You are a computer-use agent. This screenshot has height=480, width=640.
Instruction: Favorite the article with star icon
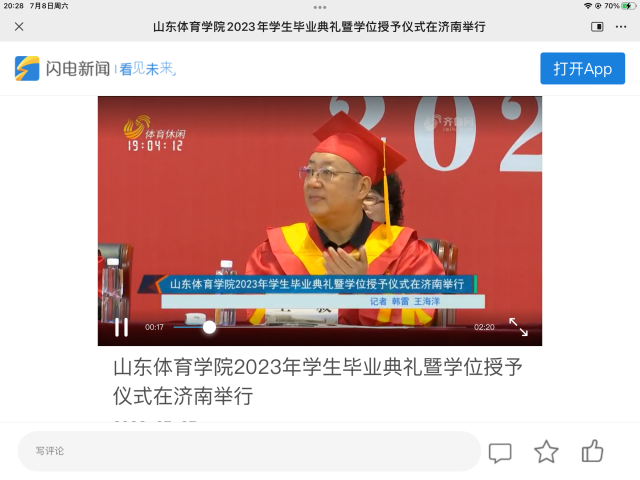click(546, 452)
